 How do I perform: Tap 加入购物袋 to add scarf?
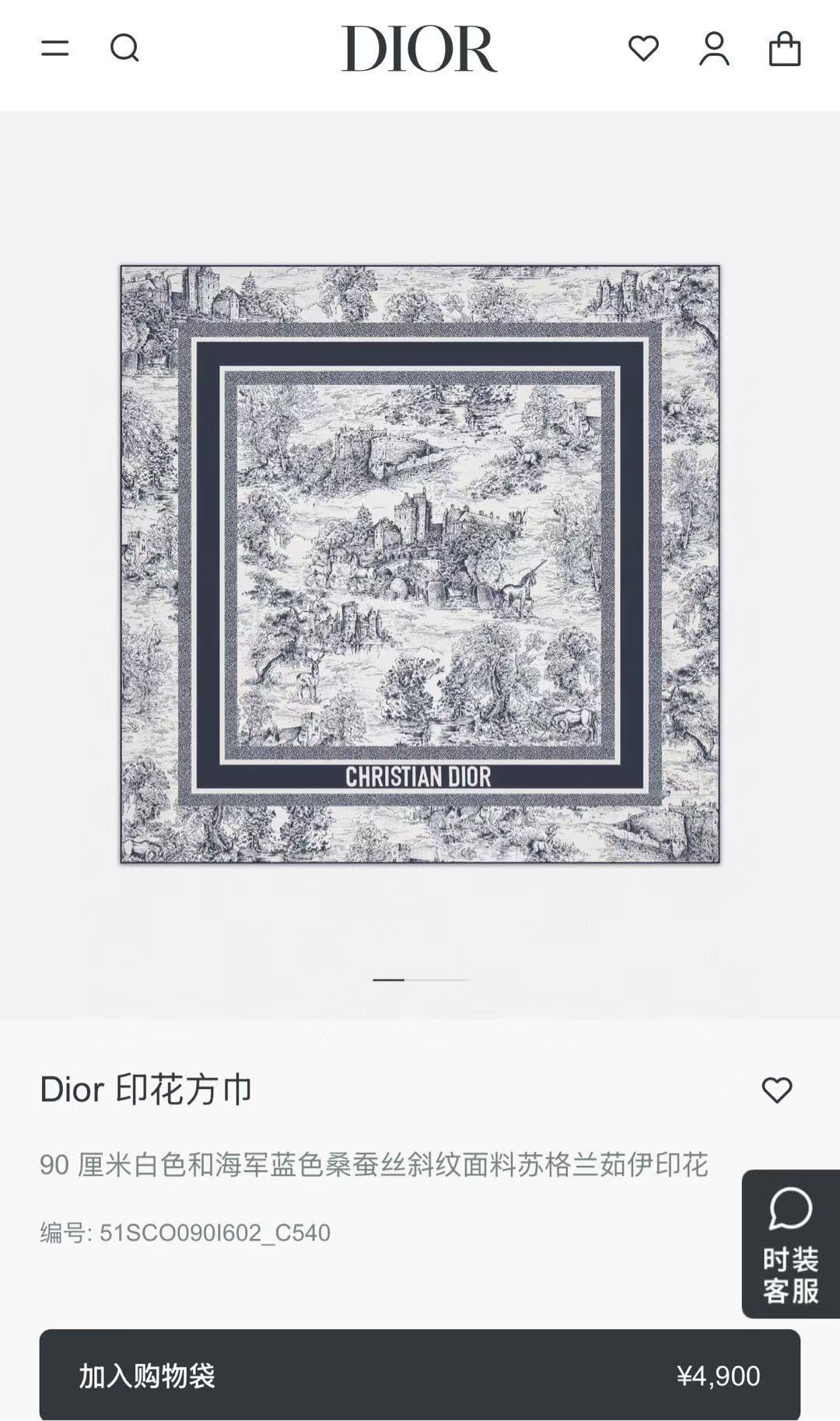coord(420,1375)
